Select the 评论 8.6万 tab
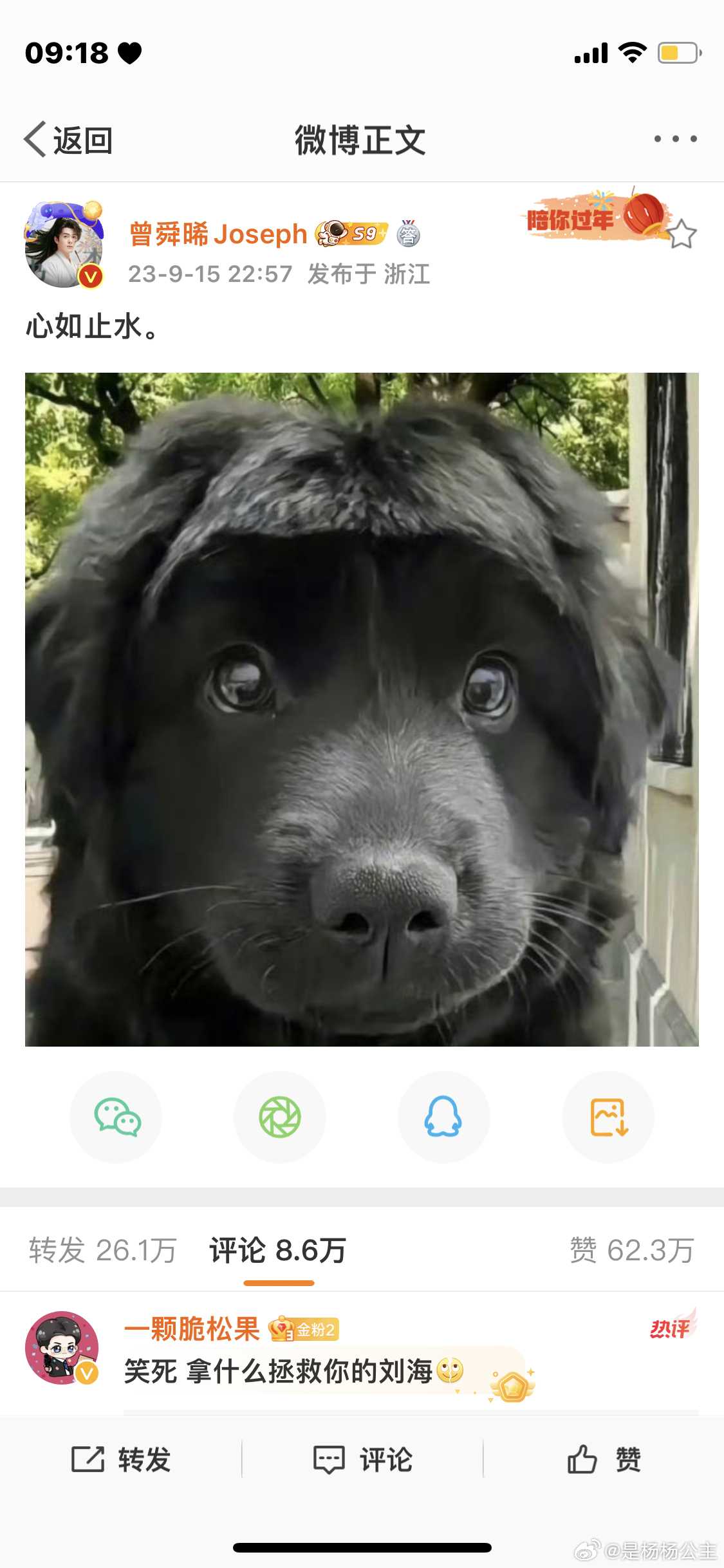Image resolution: width=724 pixels, height=1568 pixels. [278, 1251]
